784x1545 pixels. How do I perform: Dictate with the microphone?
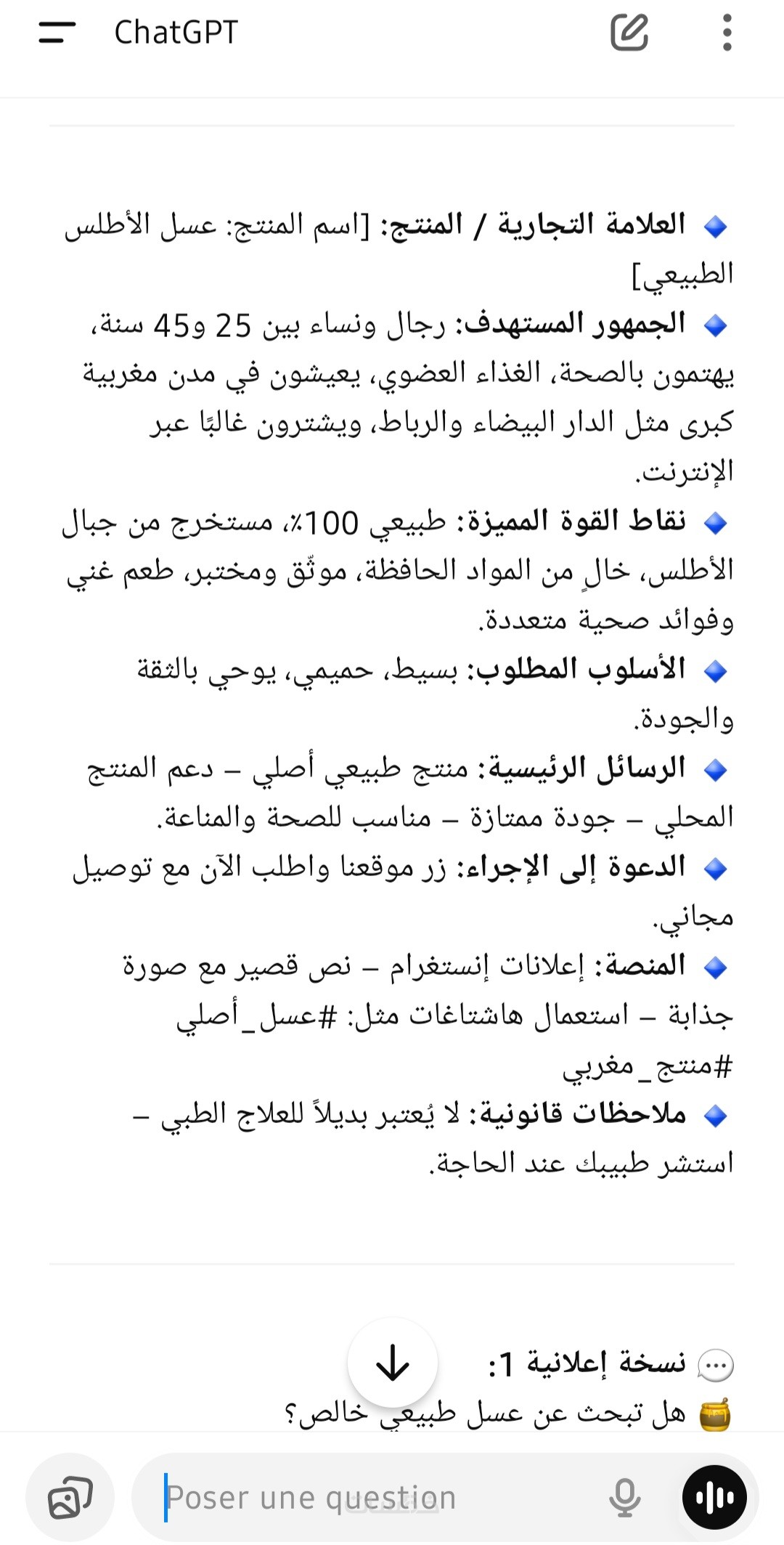pos(624,1497)
